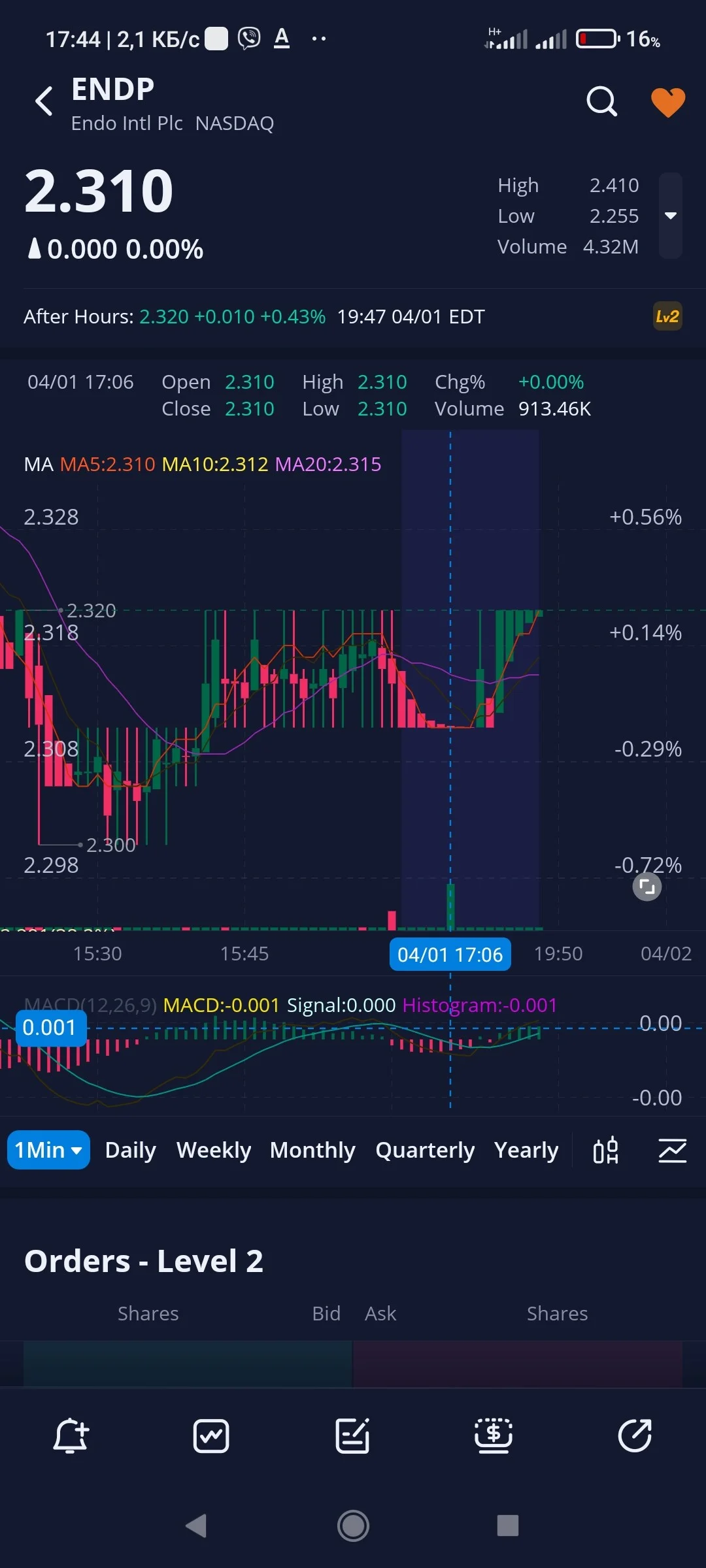Open the Lv2 badge
This screenshot has height=1568, width=706.
(x=667, y=317)
